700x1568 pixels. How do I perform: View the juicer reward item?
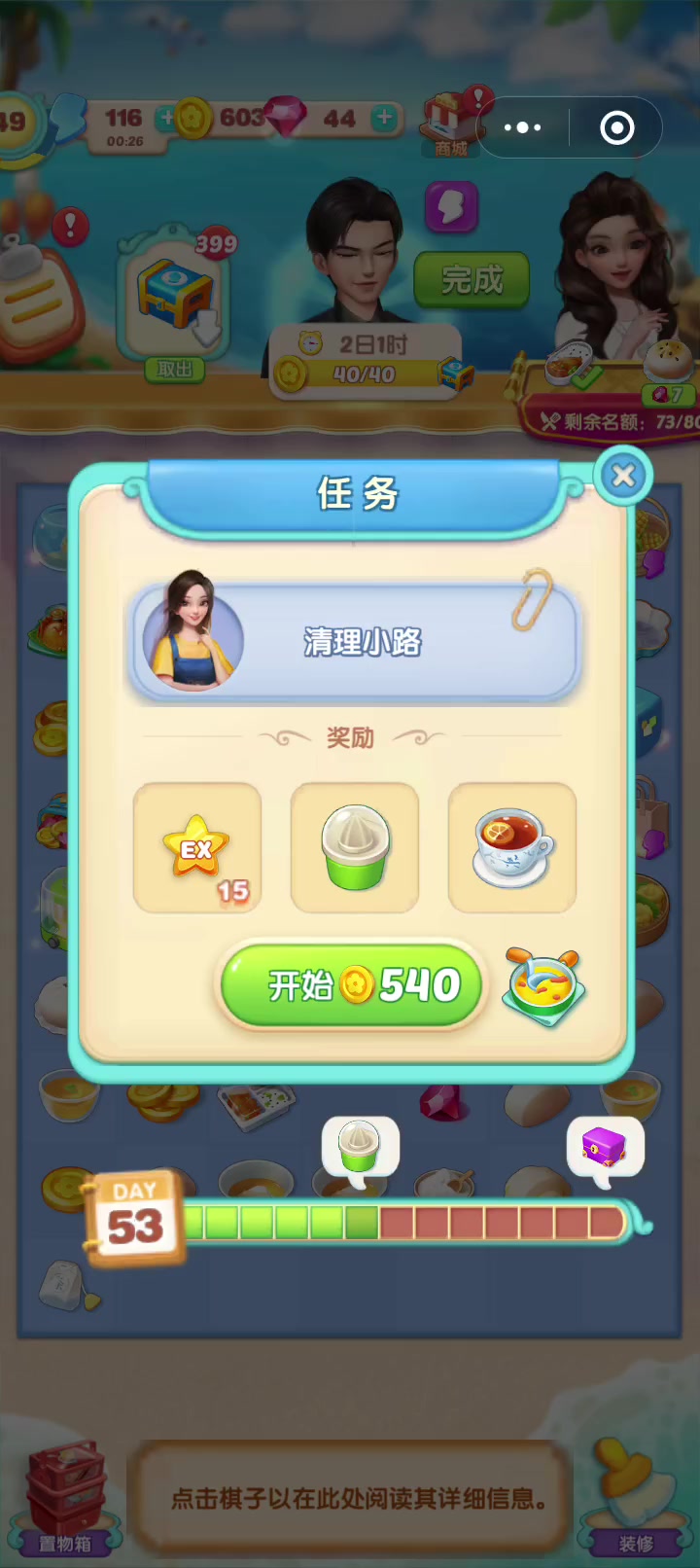click(355, 848)
